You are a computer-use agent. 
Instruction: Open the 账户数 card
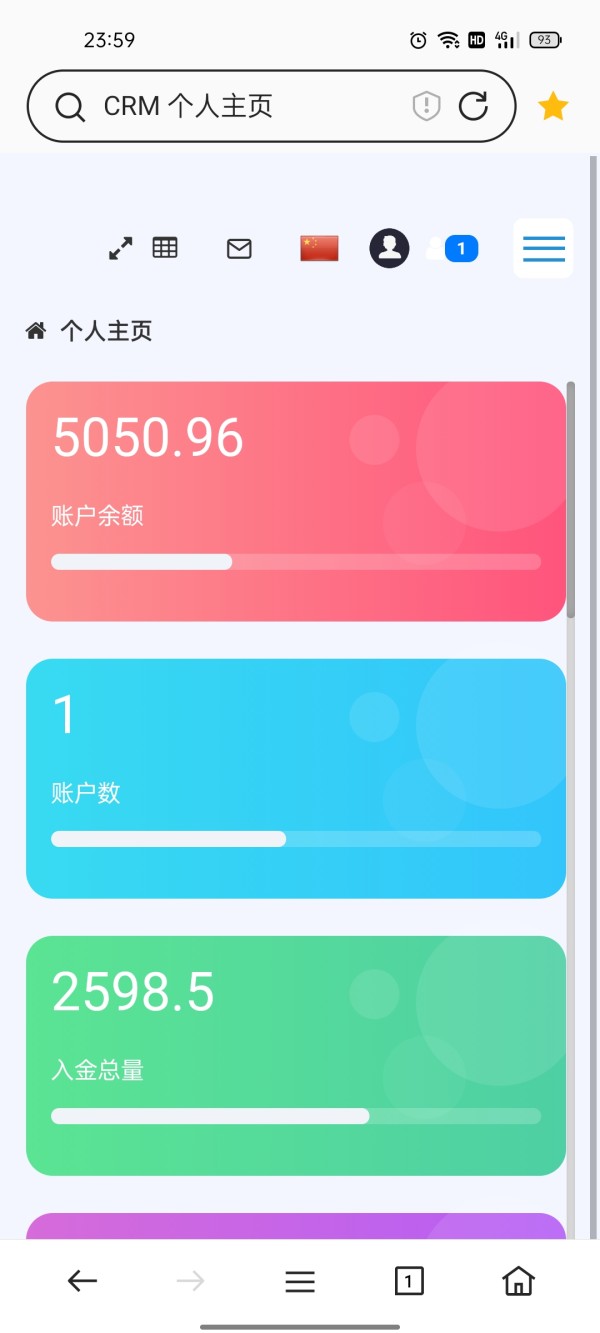[296, 778]
